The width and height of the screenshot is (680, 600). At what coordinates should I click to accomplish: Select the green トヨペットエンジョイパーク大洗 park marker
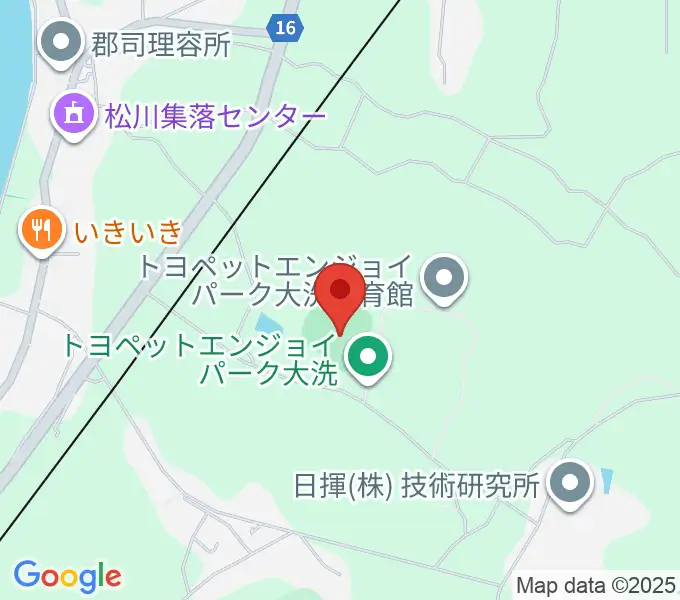point(369,357)
